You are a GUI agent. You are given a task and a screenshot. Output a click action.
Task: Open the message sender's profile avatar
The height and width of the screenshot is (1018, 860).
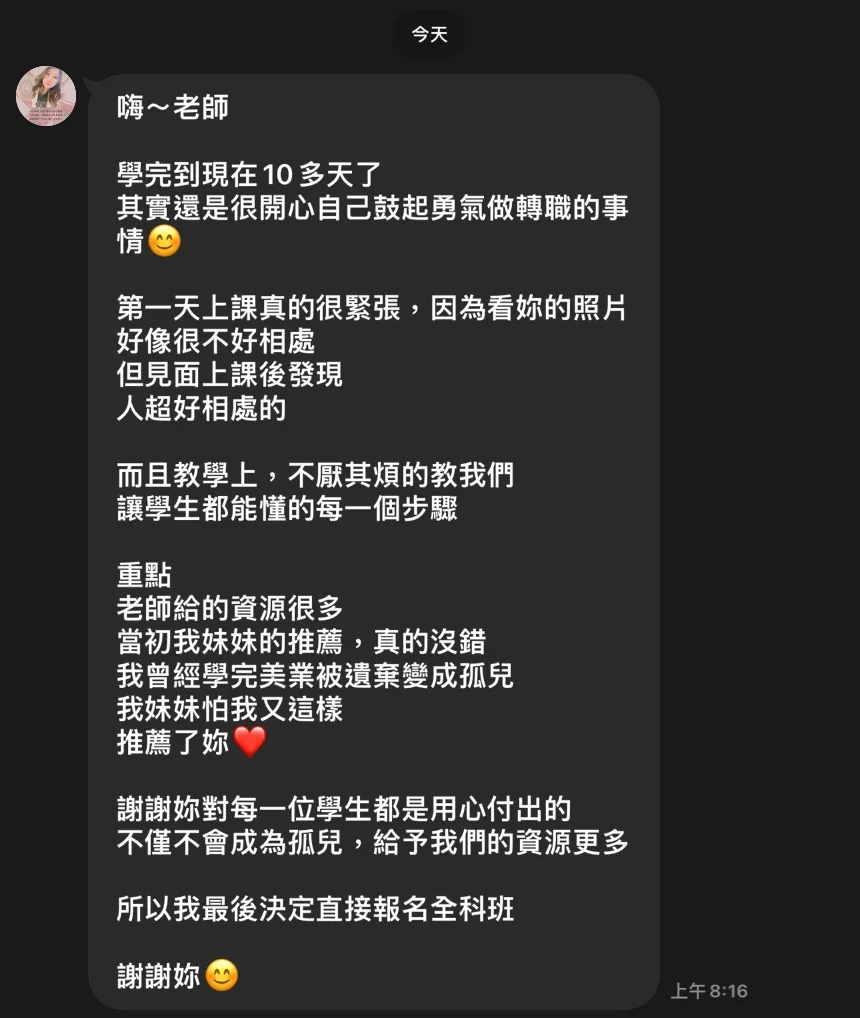[46, 96]
